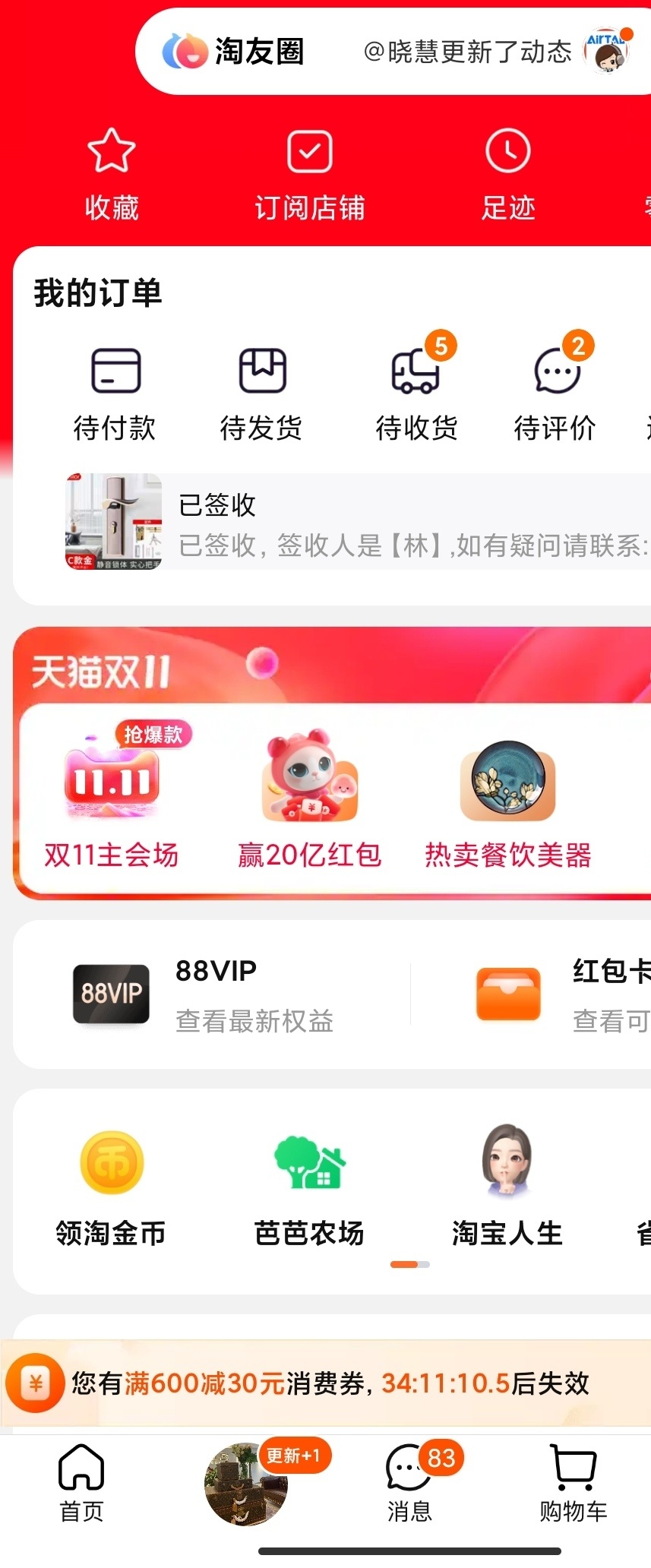Open 待评价 orders awaiting review
This screenshot has width=651, height=1568.
[555, 393]
